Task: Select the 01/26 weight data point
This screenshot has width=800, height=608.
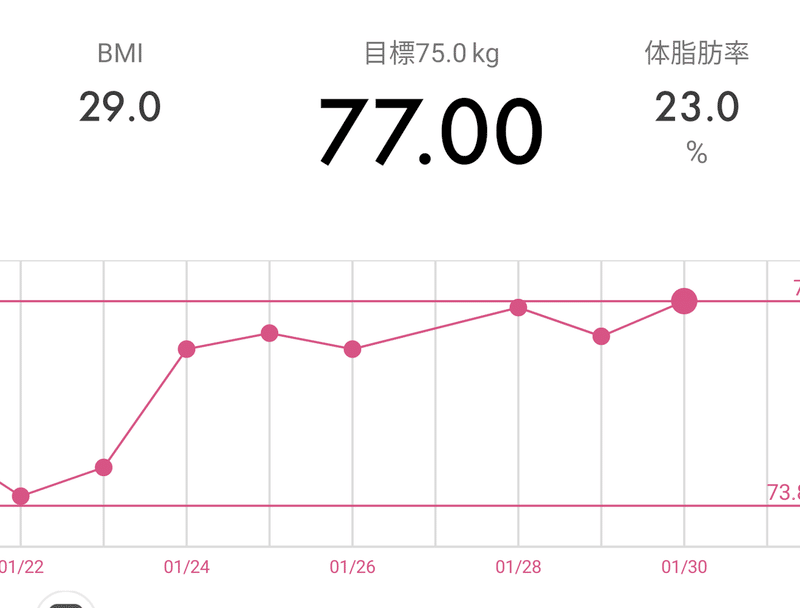Action: point(353,349)
